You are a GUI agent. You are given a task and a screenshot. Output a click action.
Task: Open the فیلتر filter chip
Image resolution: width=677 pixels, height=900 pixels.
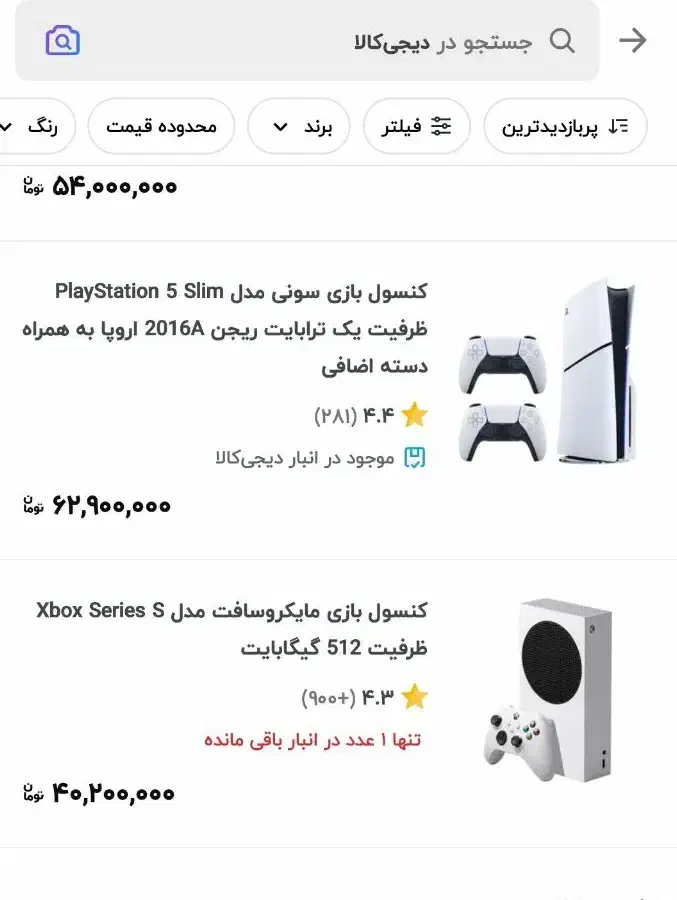click(x=416, y=126)
